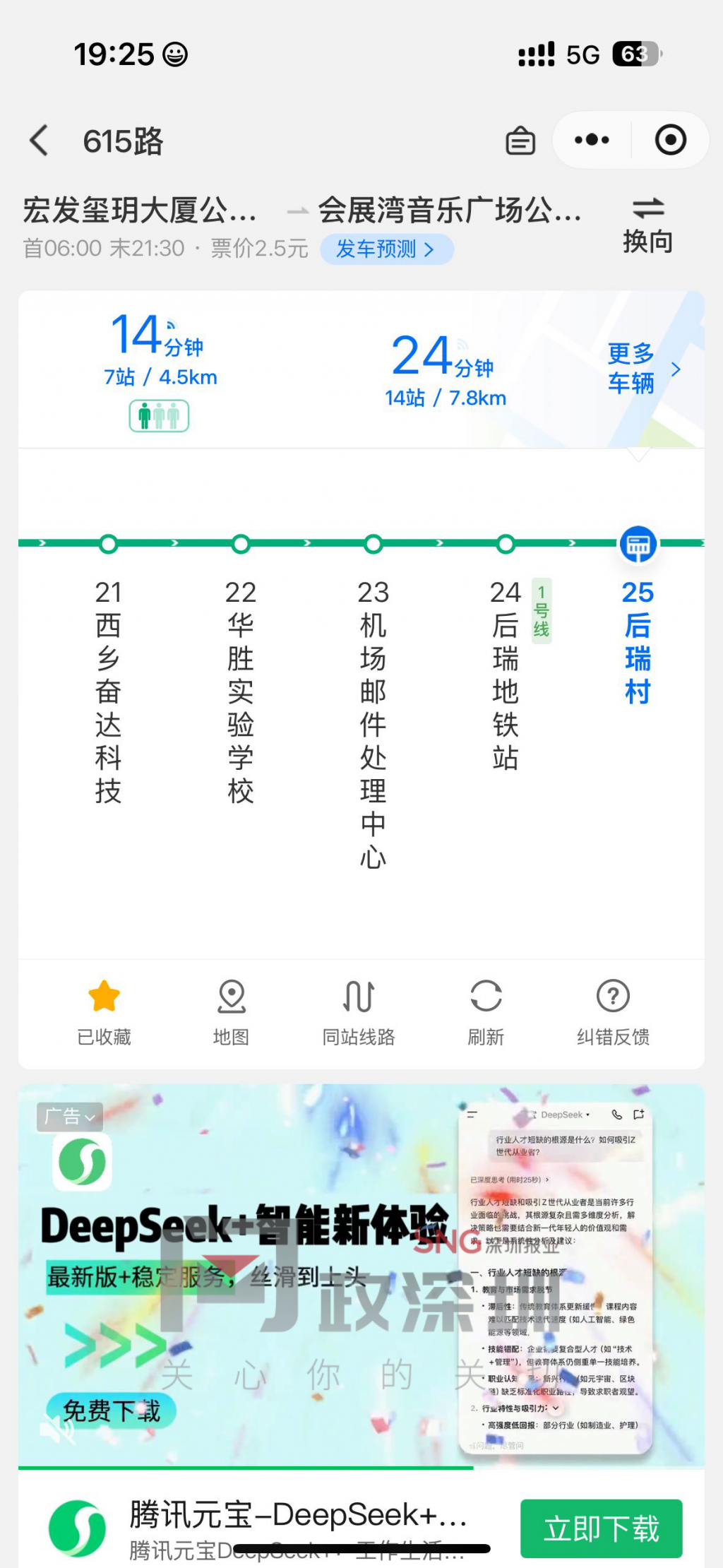Select stop 23 机场邮件处理中心
Viewport: 723px width, 1568px height.
[x=373, y=720]
